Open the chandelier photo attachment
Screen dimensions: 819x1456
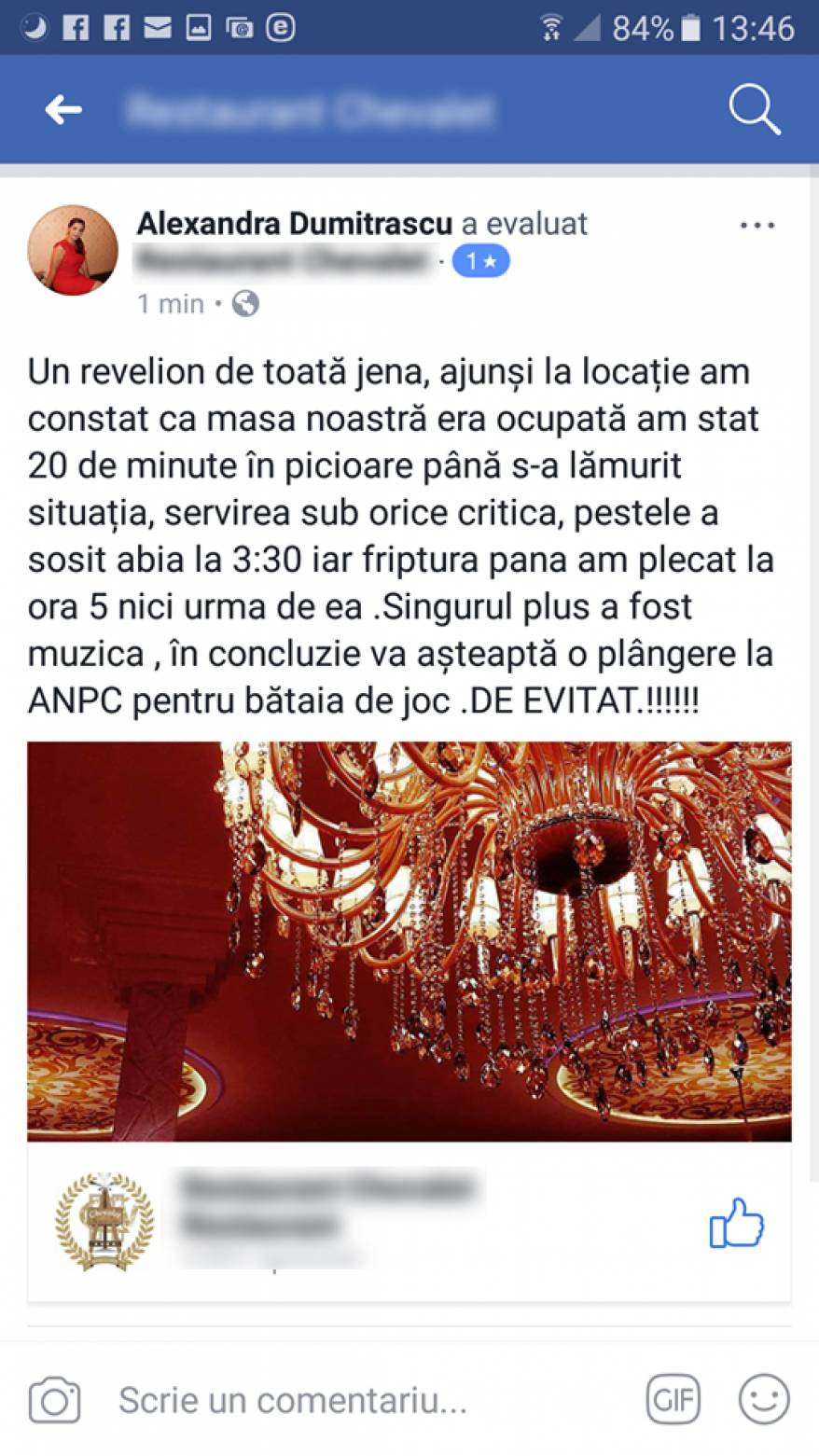[x=409, y=942]
